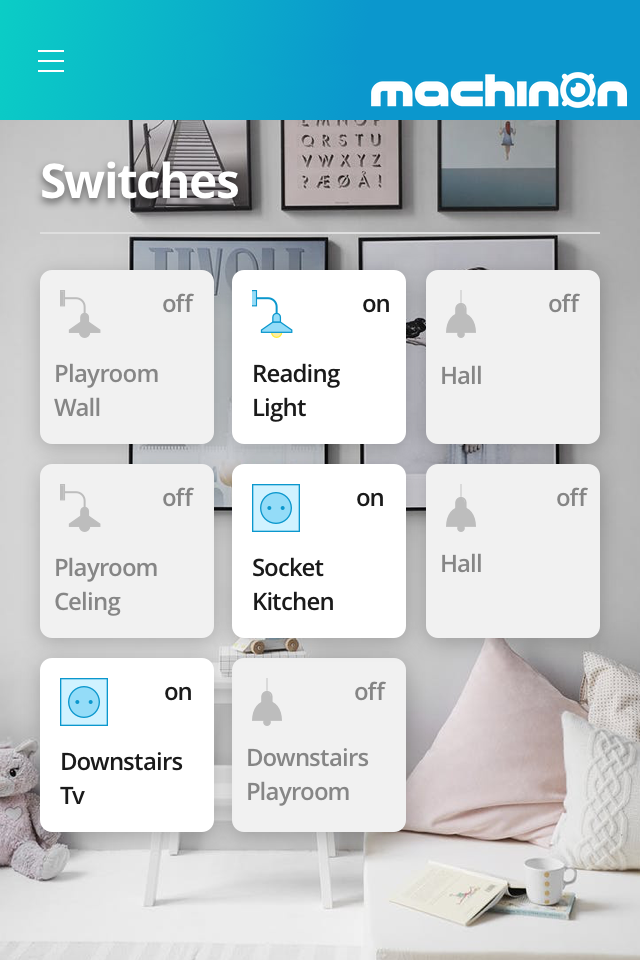Turn off the Reading Light
Screen dimensions: 640x960
[x=319, y=357]
